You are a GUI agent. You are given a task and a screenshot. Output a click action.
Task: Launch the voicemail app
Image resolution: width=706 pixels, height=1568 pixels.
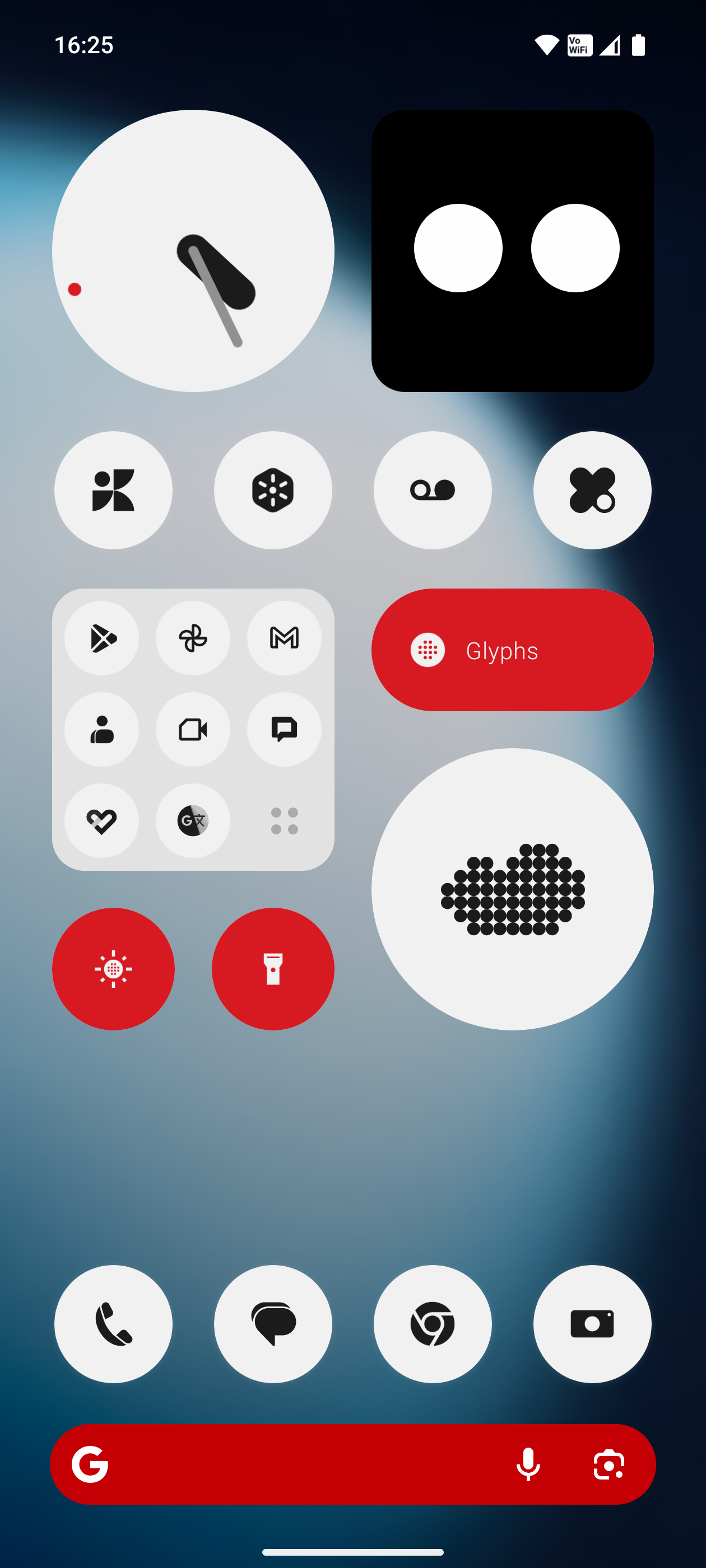pyautogui.click(x=433, y=490)
